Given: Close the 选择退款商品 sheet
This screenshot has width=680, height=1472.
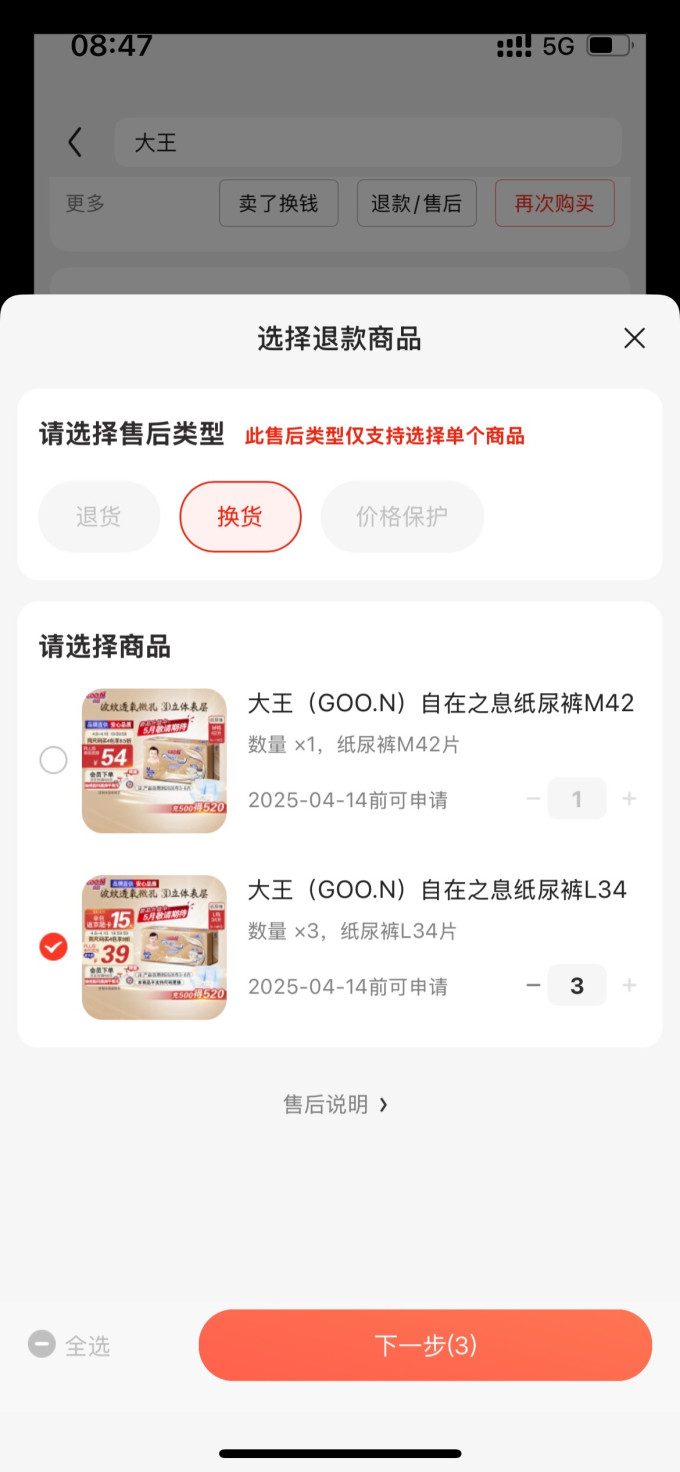Looking at the screenshot, I should [x=634, y=338].
